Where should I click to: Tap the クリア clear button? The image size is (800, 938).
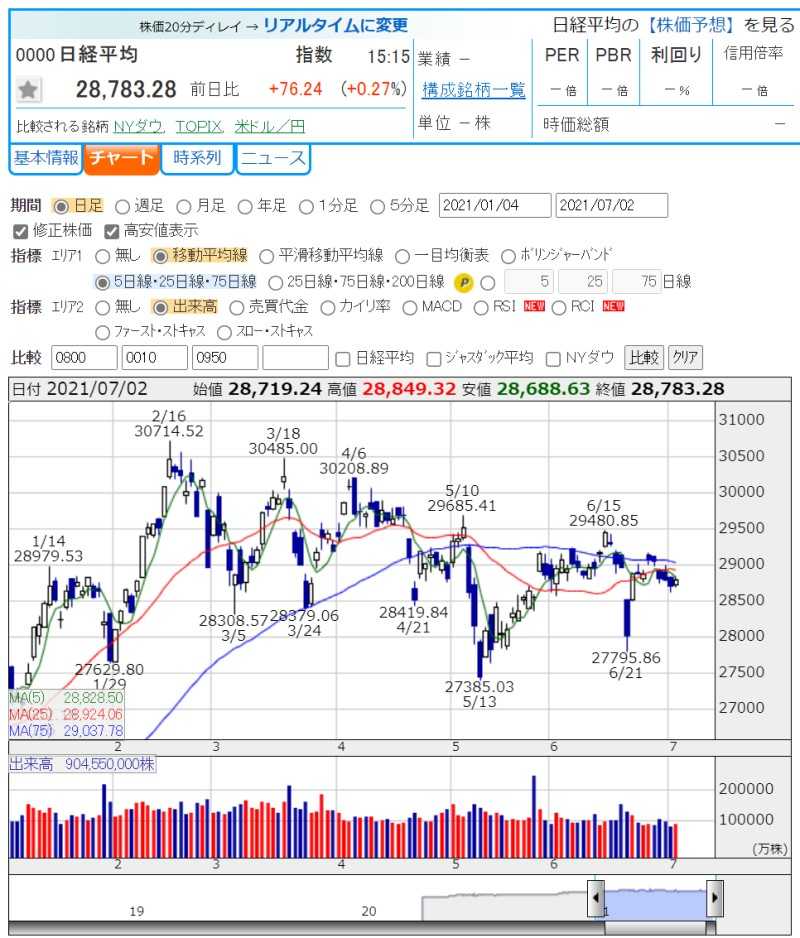(x=685, y=357)
